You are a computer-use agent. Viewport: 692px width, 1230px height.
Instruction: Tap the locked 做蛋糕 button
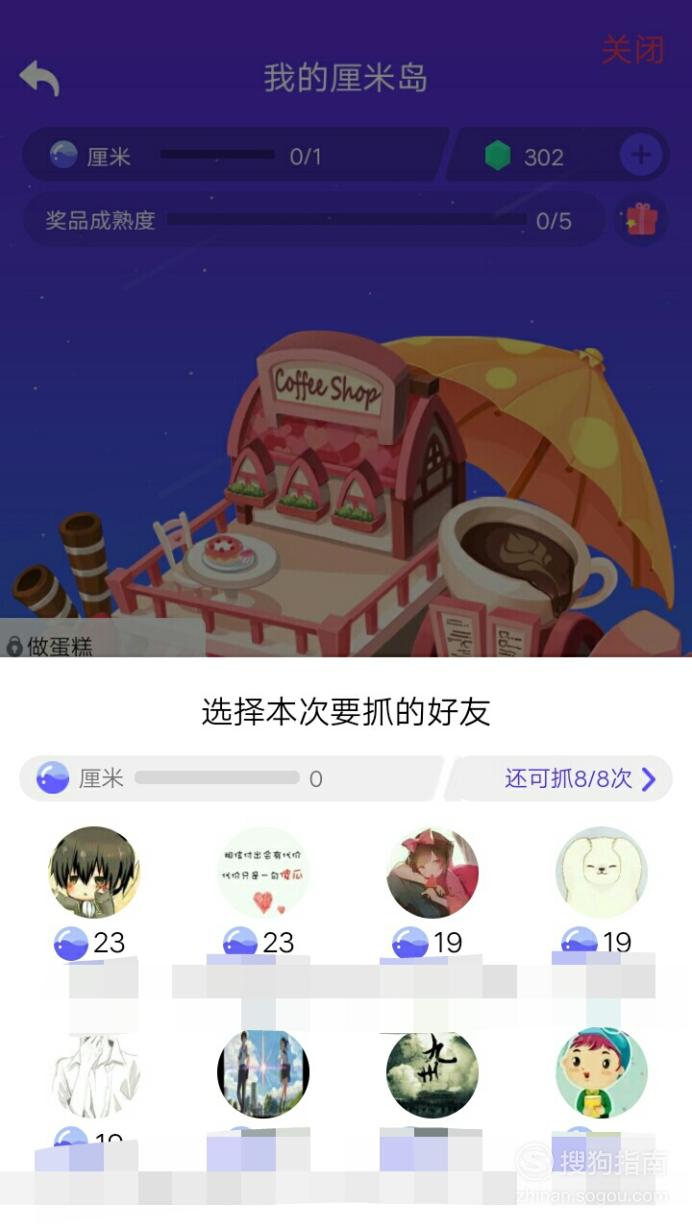50,646
